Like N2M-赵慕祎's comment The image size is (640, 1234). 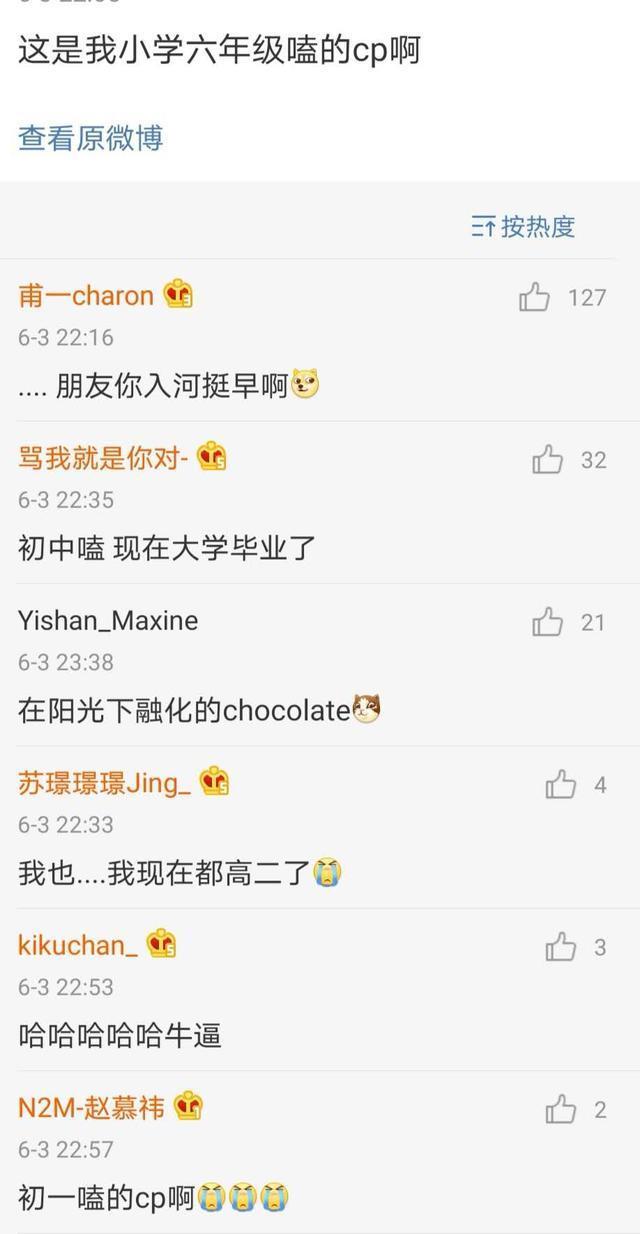pos(561,1109)
